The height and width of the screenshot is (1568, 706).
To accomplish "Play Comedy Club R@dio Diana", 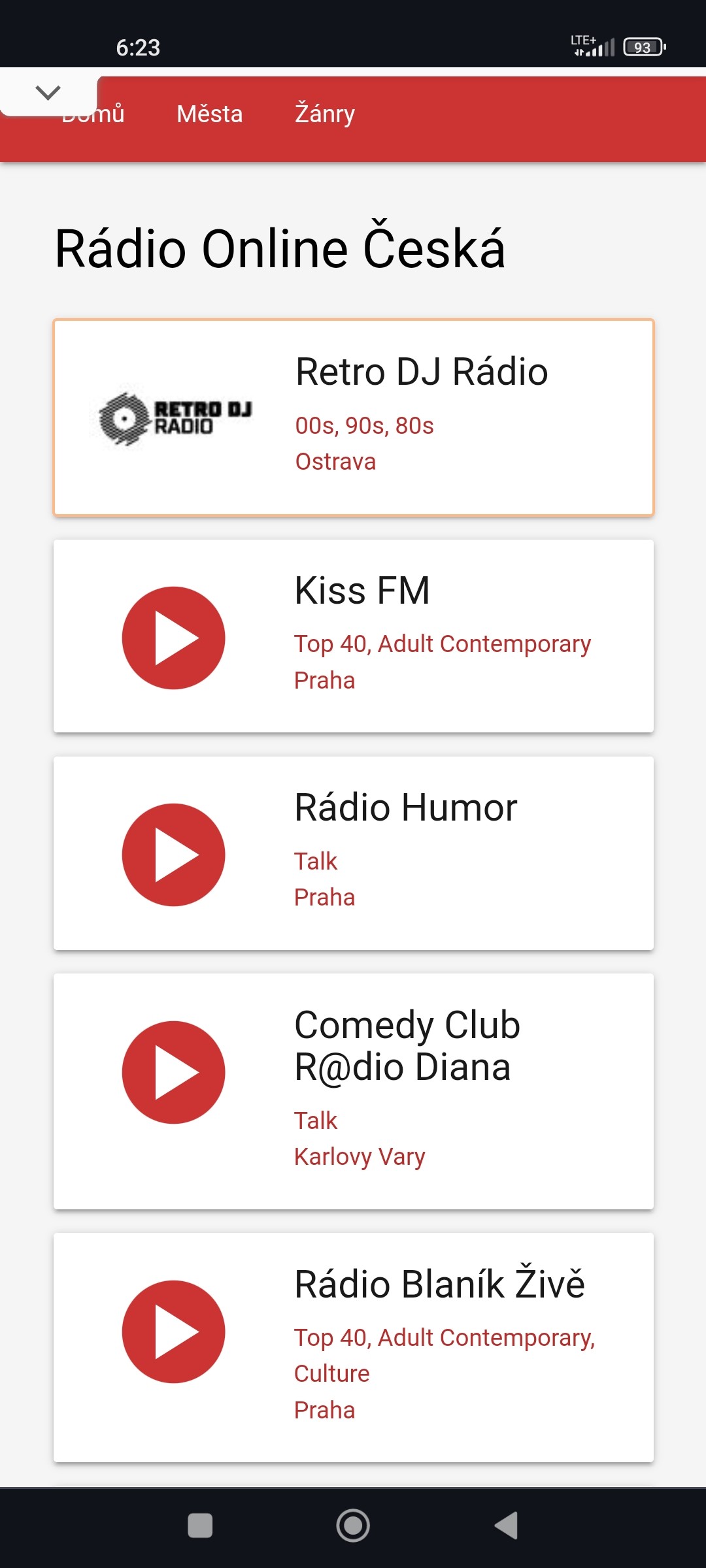I will (173, 1072).
